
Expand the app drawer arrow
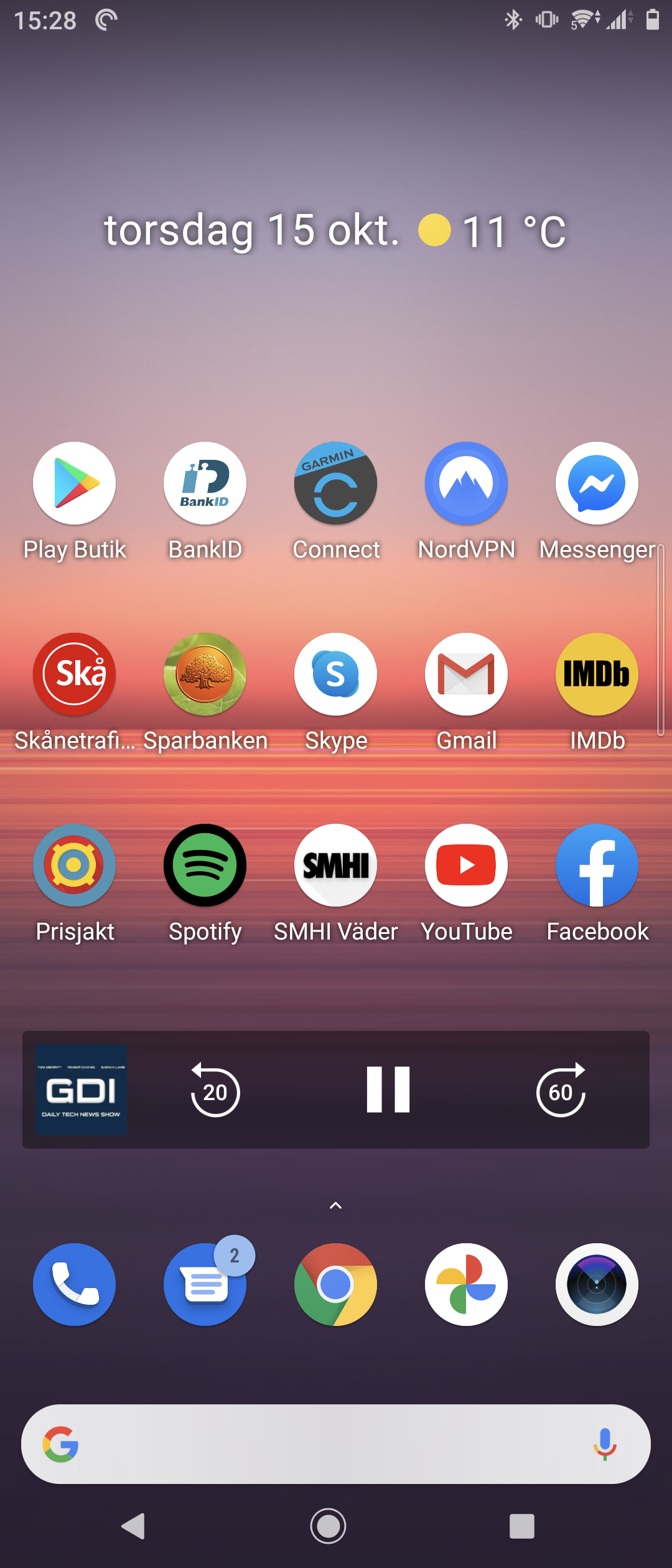pyautogui.click(x=335, y=1206)
